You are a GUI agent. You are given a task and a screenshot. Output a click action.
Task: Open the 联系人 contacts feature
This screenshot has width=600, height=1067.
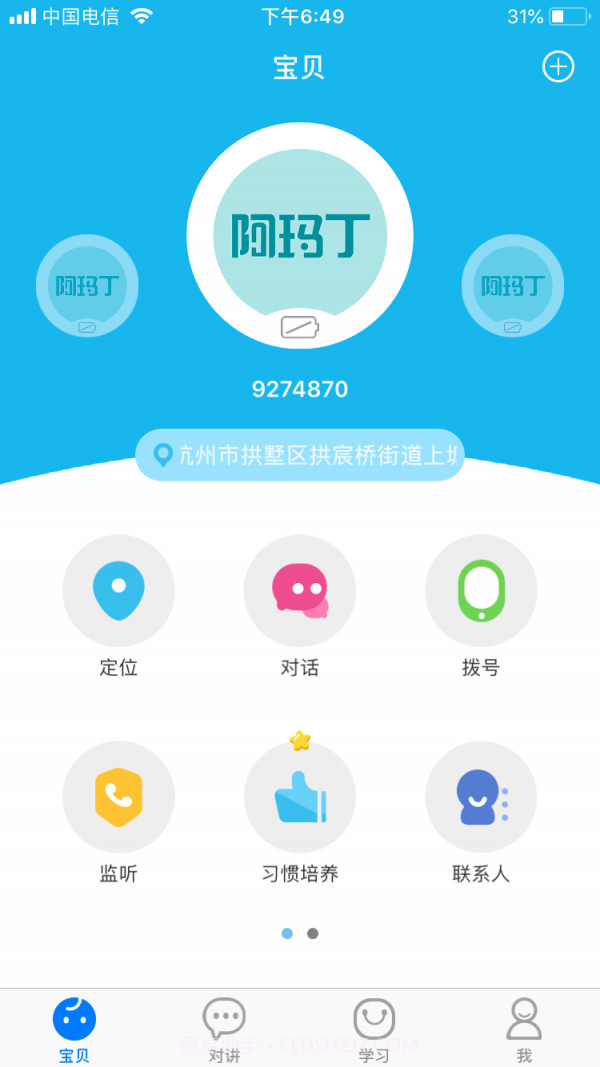coord(481,797)
